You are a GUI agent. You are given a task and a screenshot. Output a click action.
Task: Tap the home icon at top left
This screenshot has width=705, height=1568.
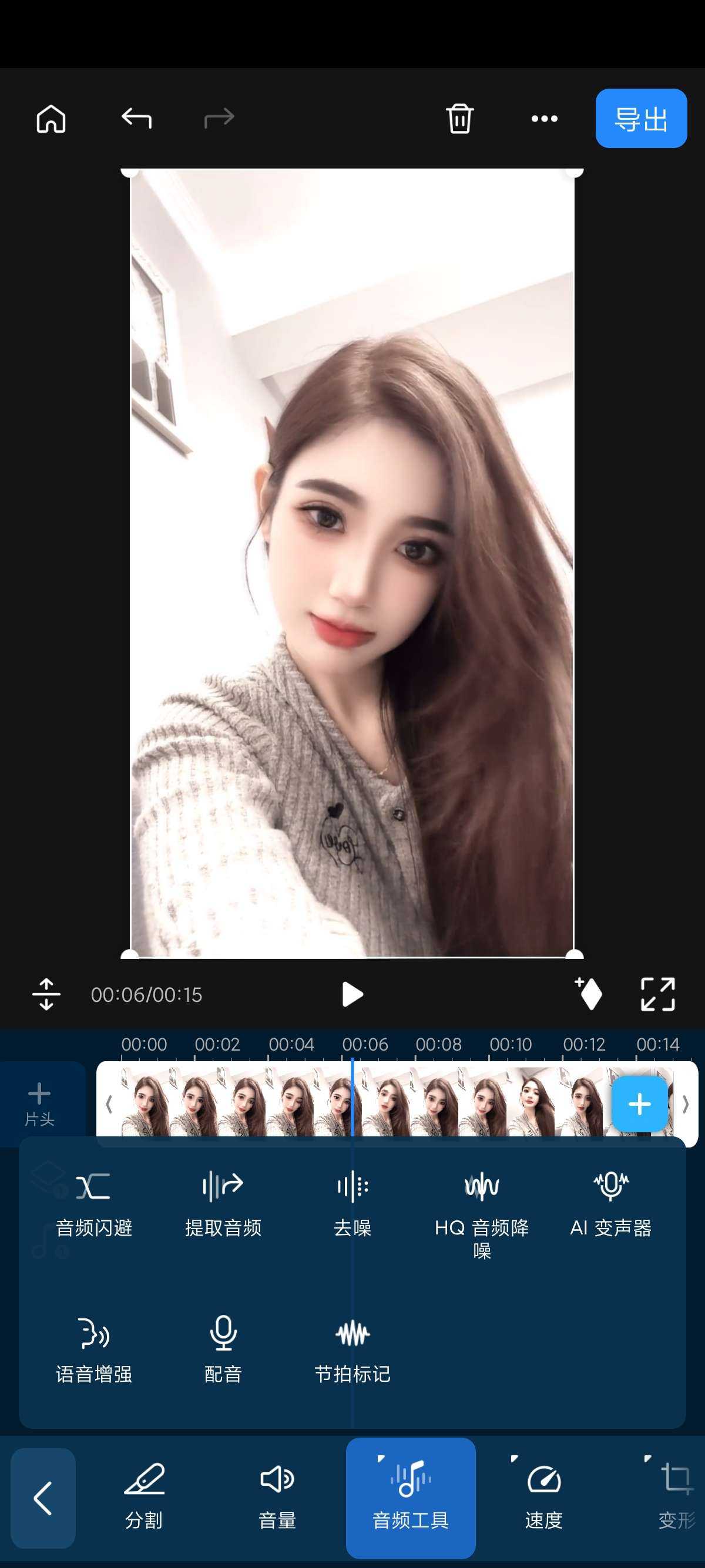click(x=51, y=119)
